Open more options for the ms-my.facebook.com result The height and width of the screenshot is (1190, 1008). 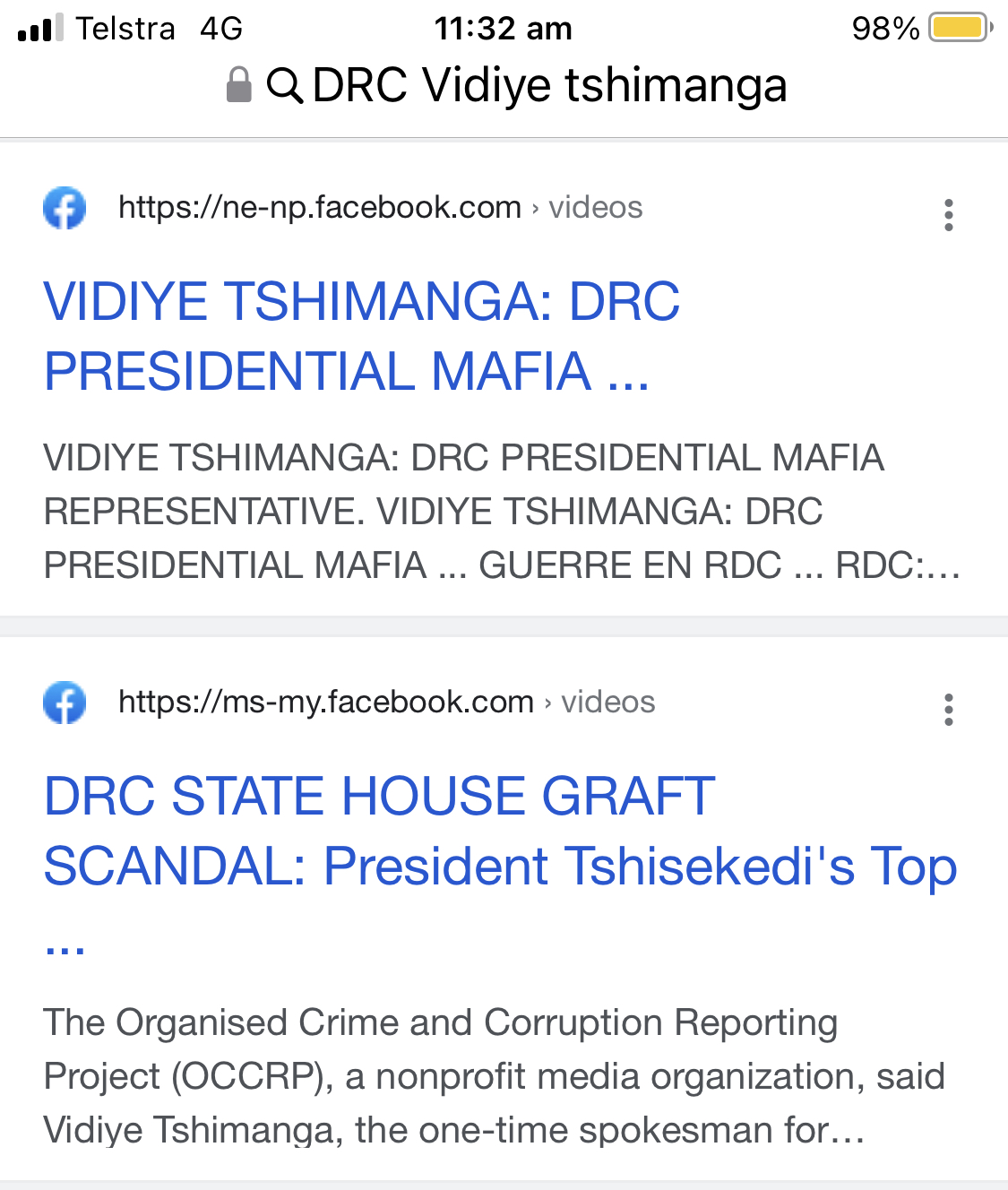948,710
